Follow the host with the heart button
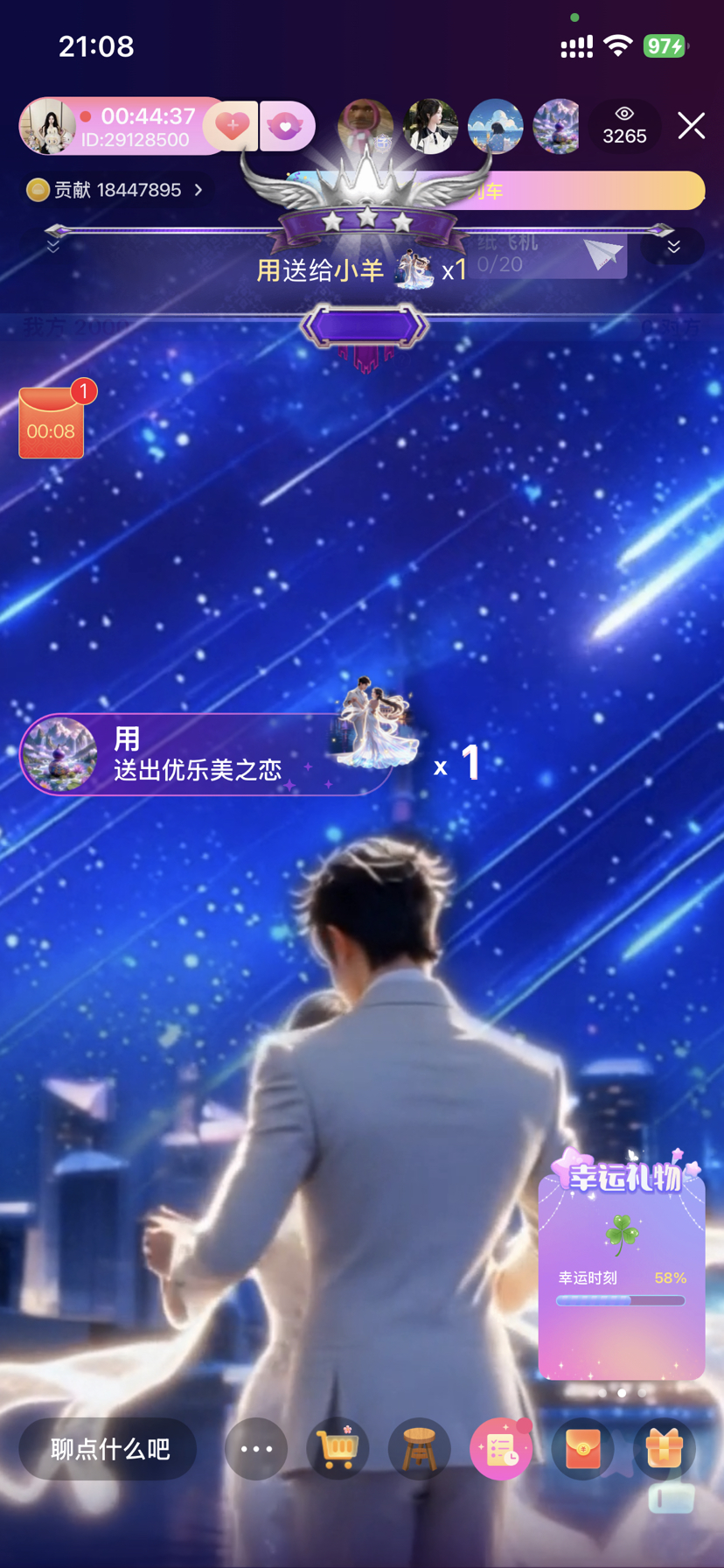724x1568 pixels. [x=232, y=126]
